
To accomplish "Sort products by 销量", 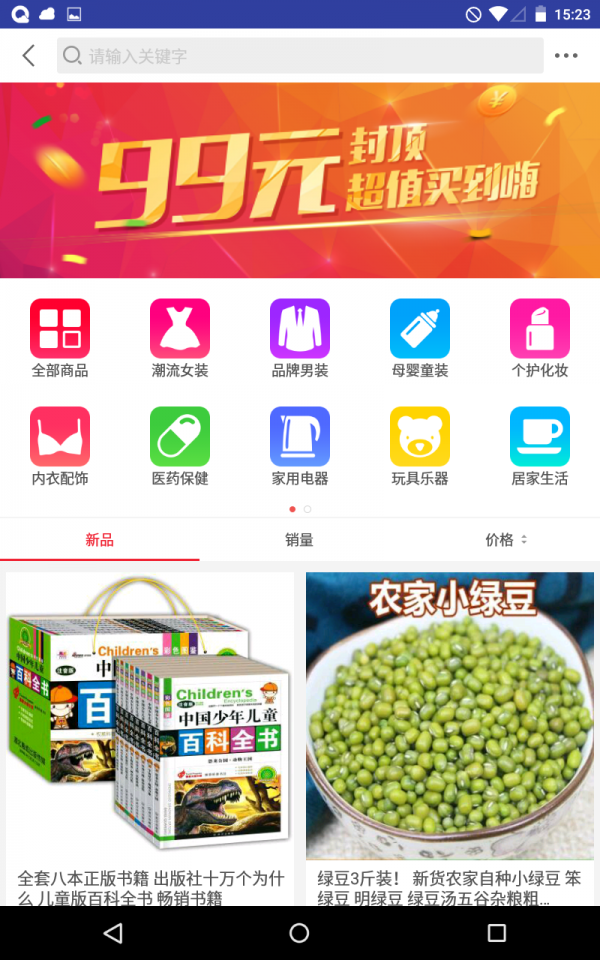I will 299,540.
